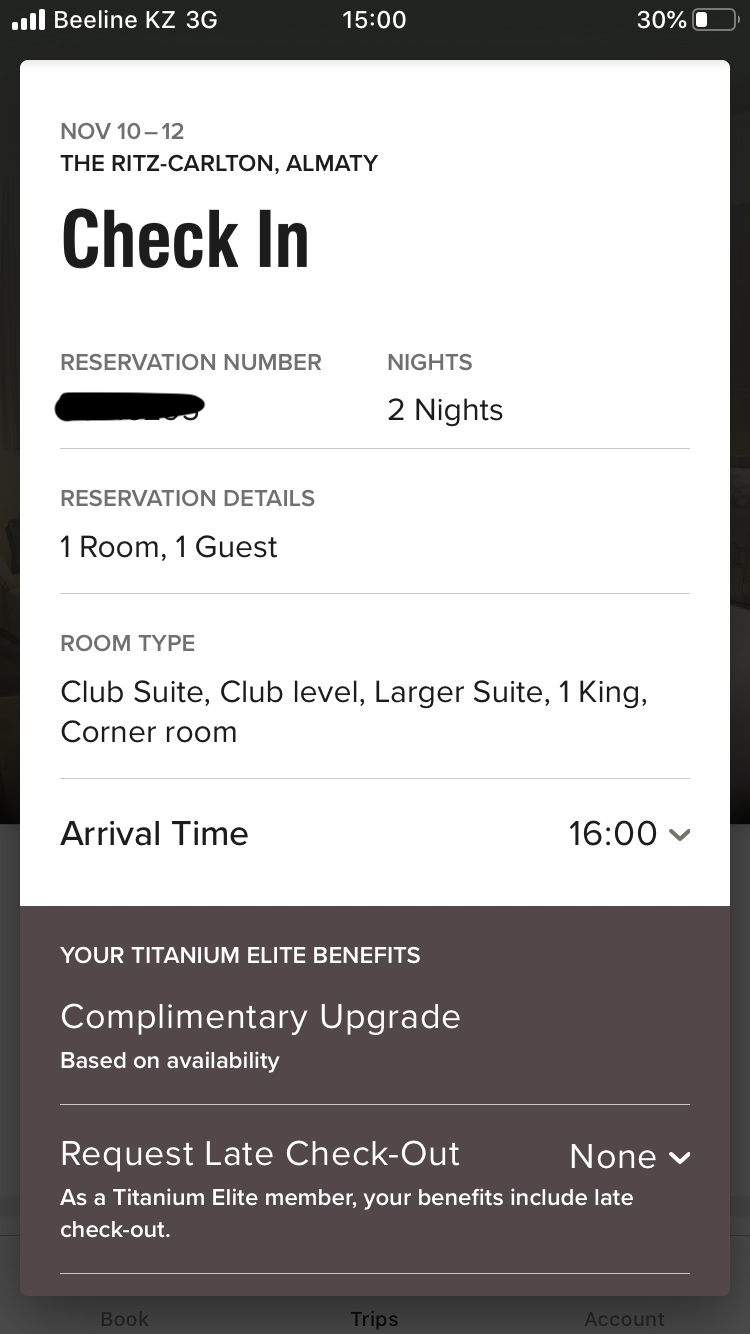This screenshot has height=1334, width=750.
Task: Expand the Request Late Check-Out selector
Action: point(630,1157)
